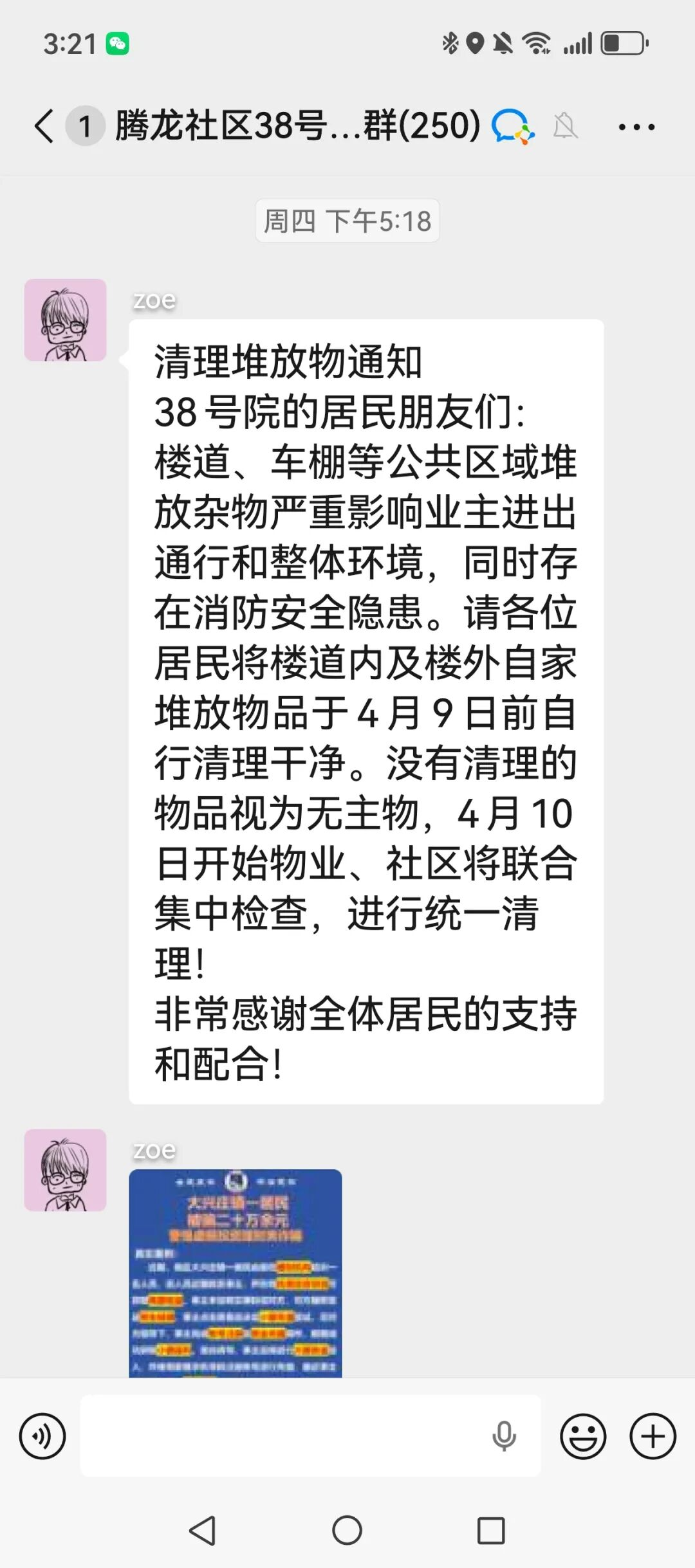The image size is (695, 1568).
Task: Open recent apps from the navigation bar
Action: pos(491,1530)
